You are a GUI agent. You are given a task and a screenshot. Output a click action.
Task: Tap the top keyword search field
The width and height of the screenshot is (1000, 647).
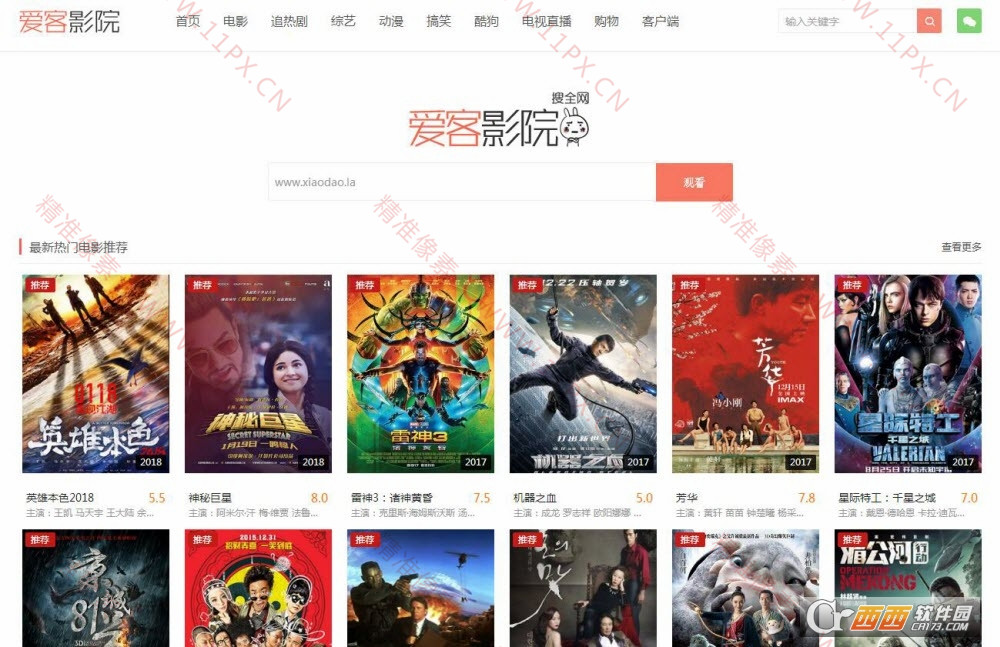click(x=846, y=21)
